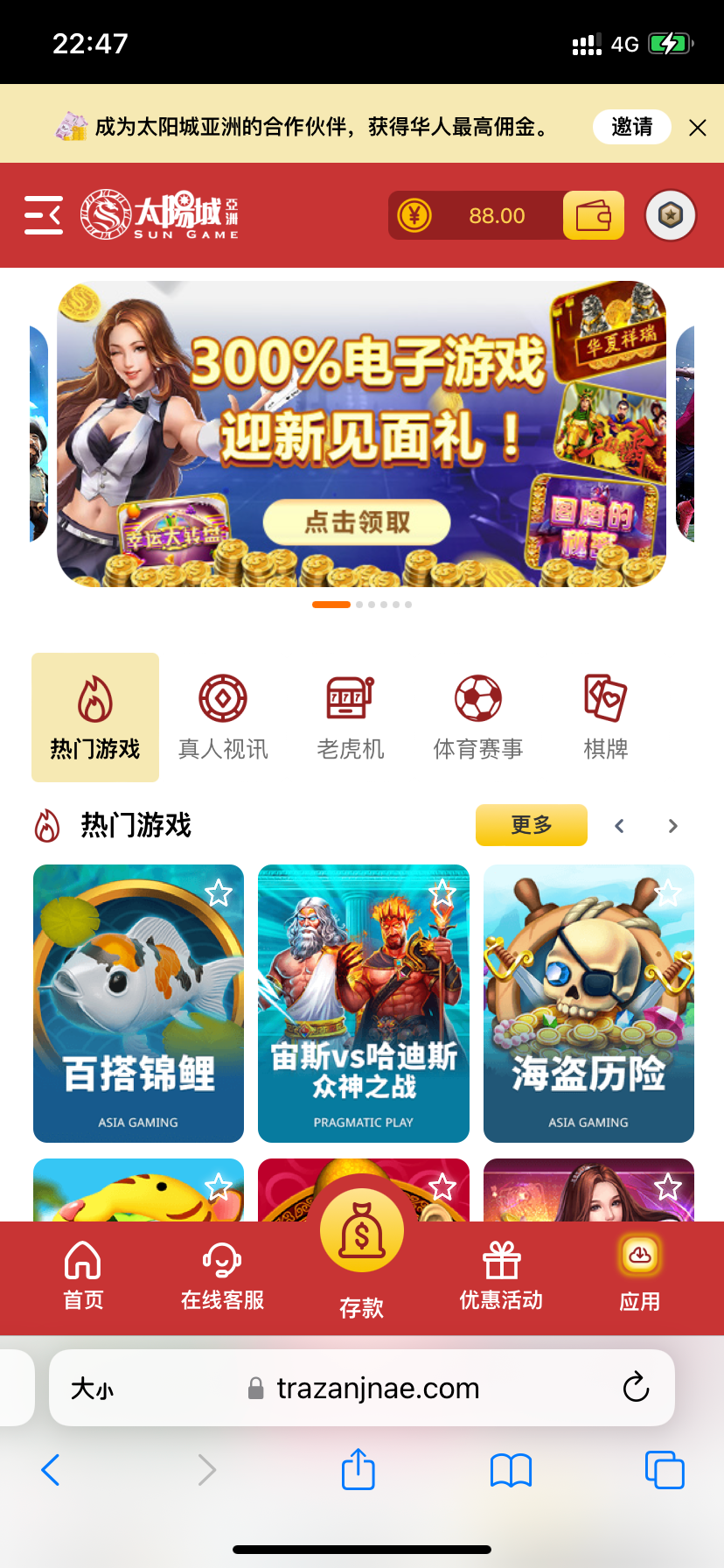The width and height of the screenshot is (724, 1568).
Task: Claim the 300% welcome bonus banner
Action: coord(357,522)
